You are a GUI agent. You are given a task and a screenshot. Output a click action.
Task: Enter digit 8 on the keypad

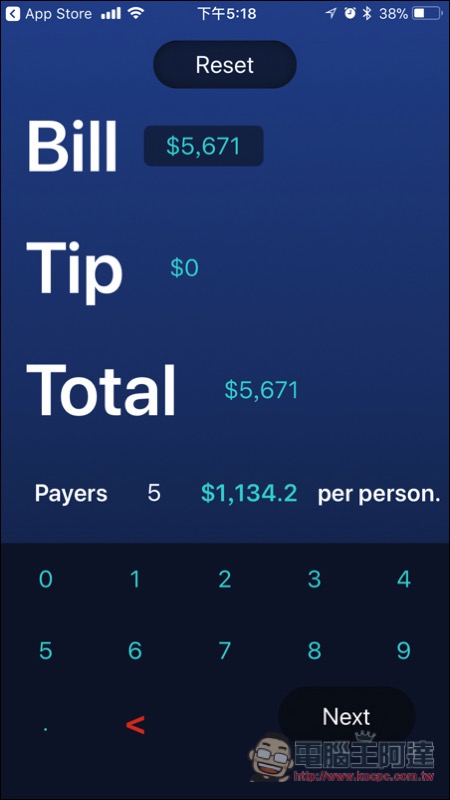coord(314,651)
